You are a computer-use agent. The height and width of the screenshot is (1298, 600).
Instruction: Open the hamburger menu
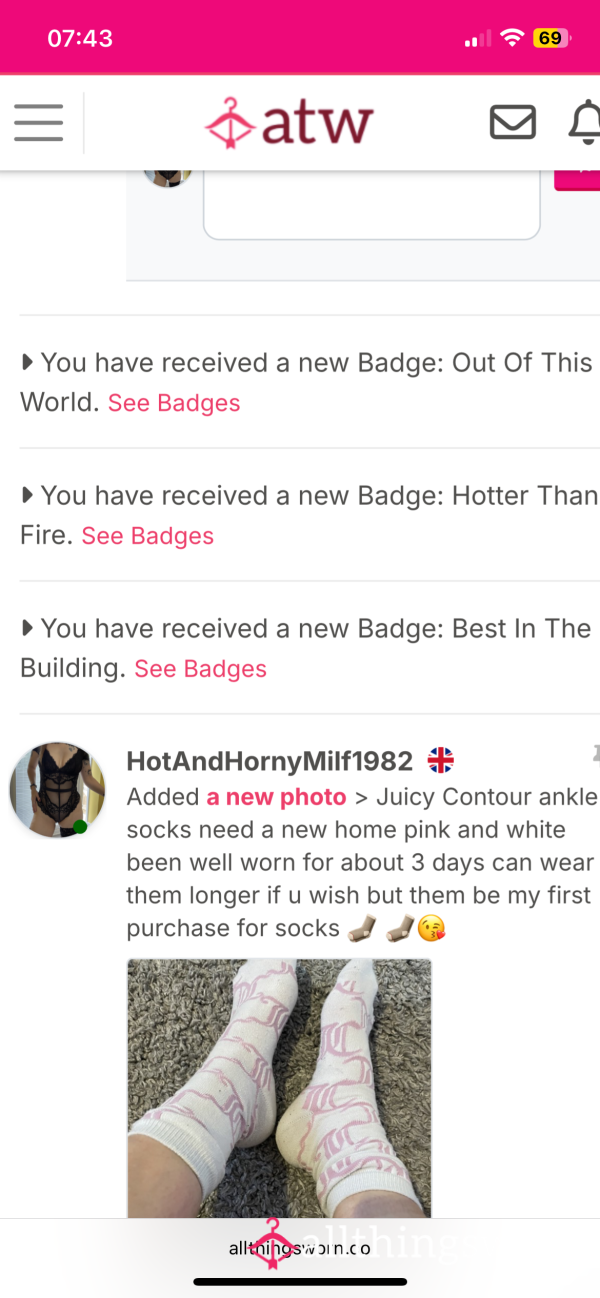click(x=39, y=123)
